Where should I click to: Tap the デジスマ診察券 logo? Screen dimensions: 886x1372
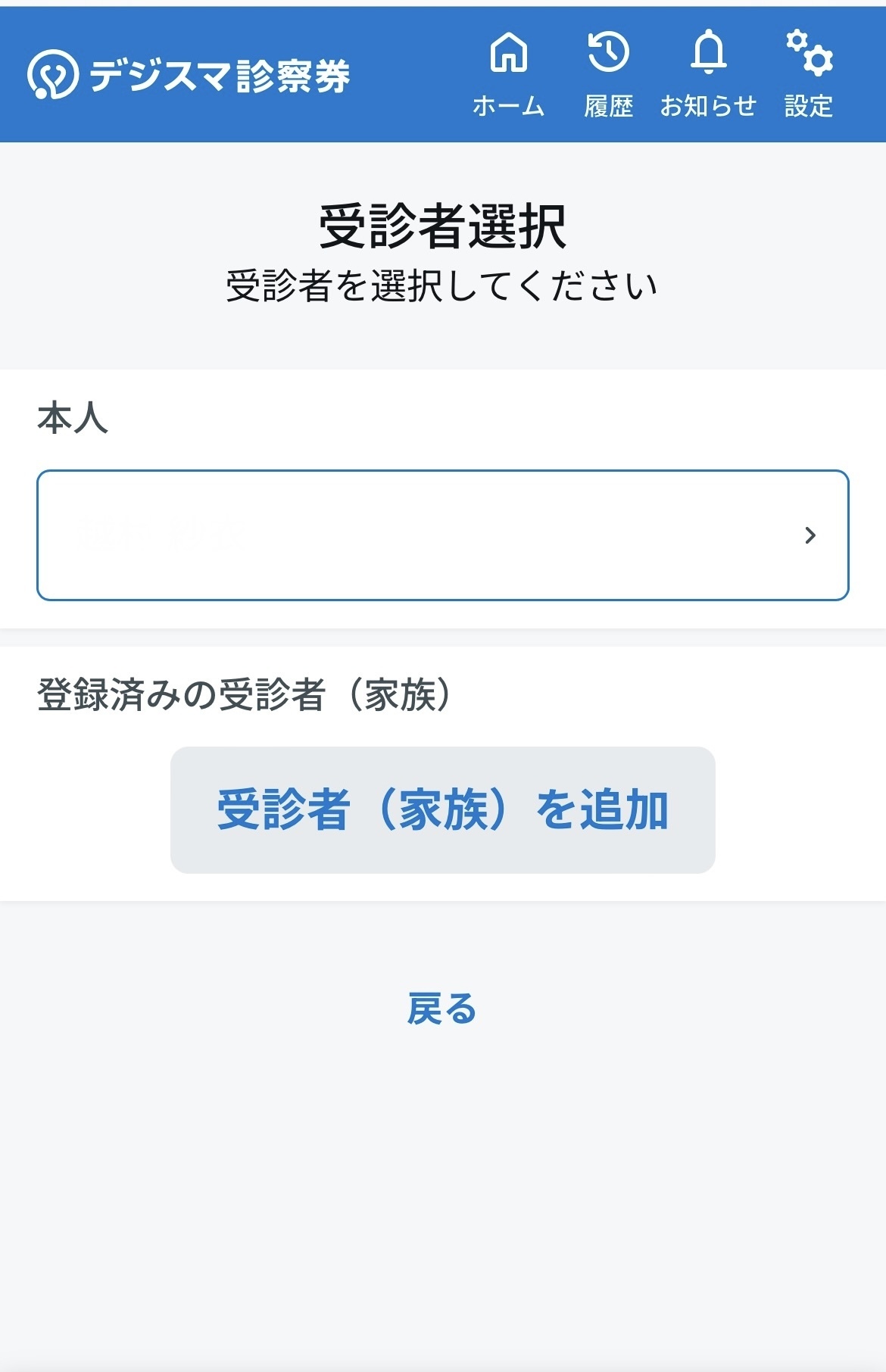click(189, 75)
